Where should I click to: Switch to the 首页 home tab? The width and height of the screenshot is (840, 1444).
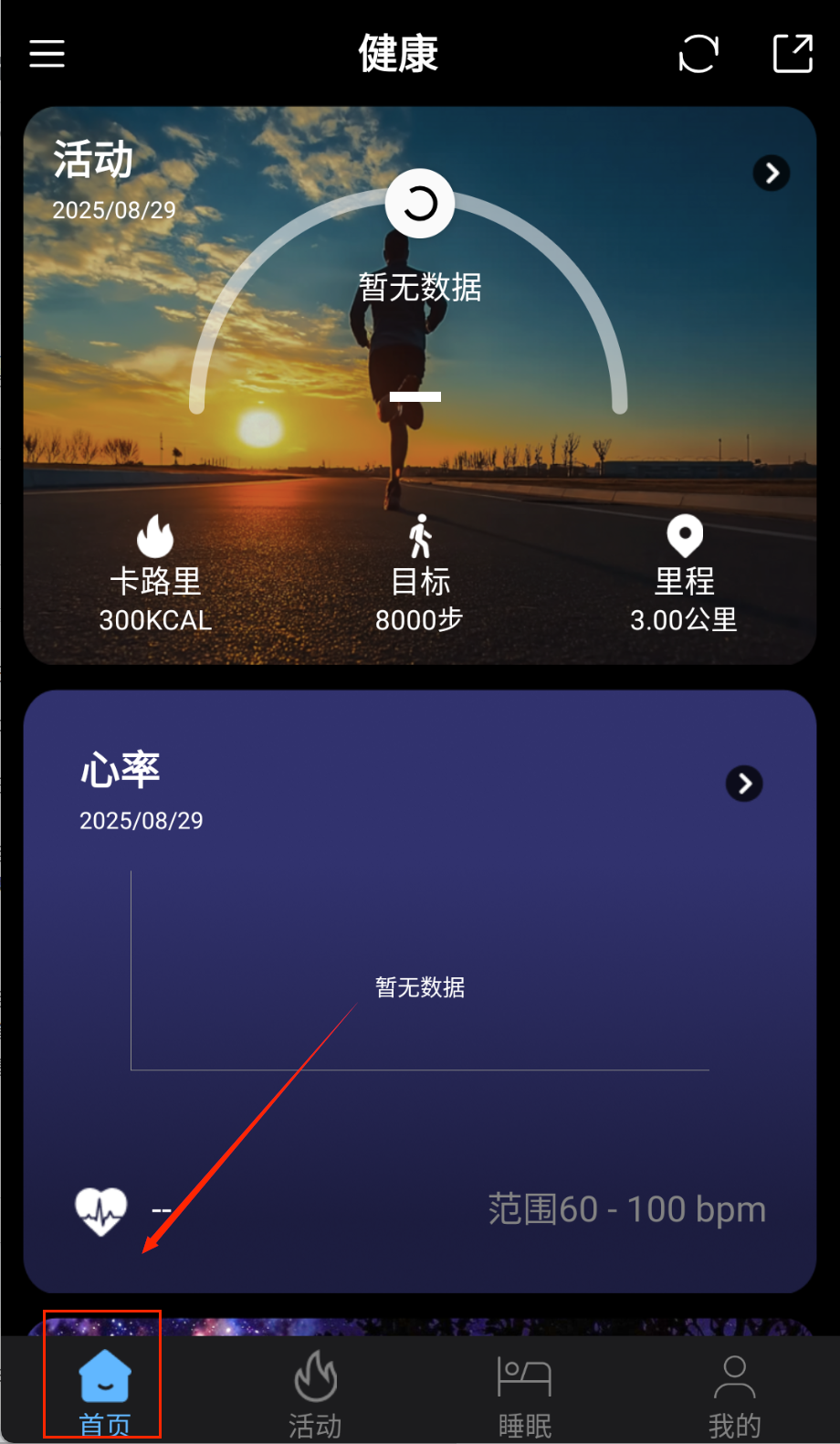click(x=105, y=1390)
